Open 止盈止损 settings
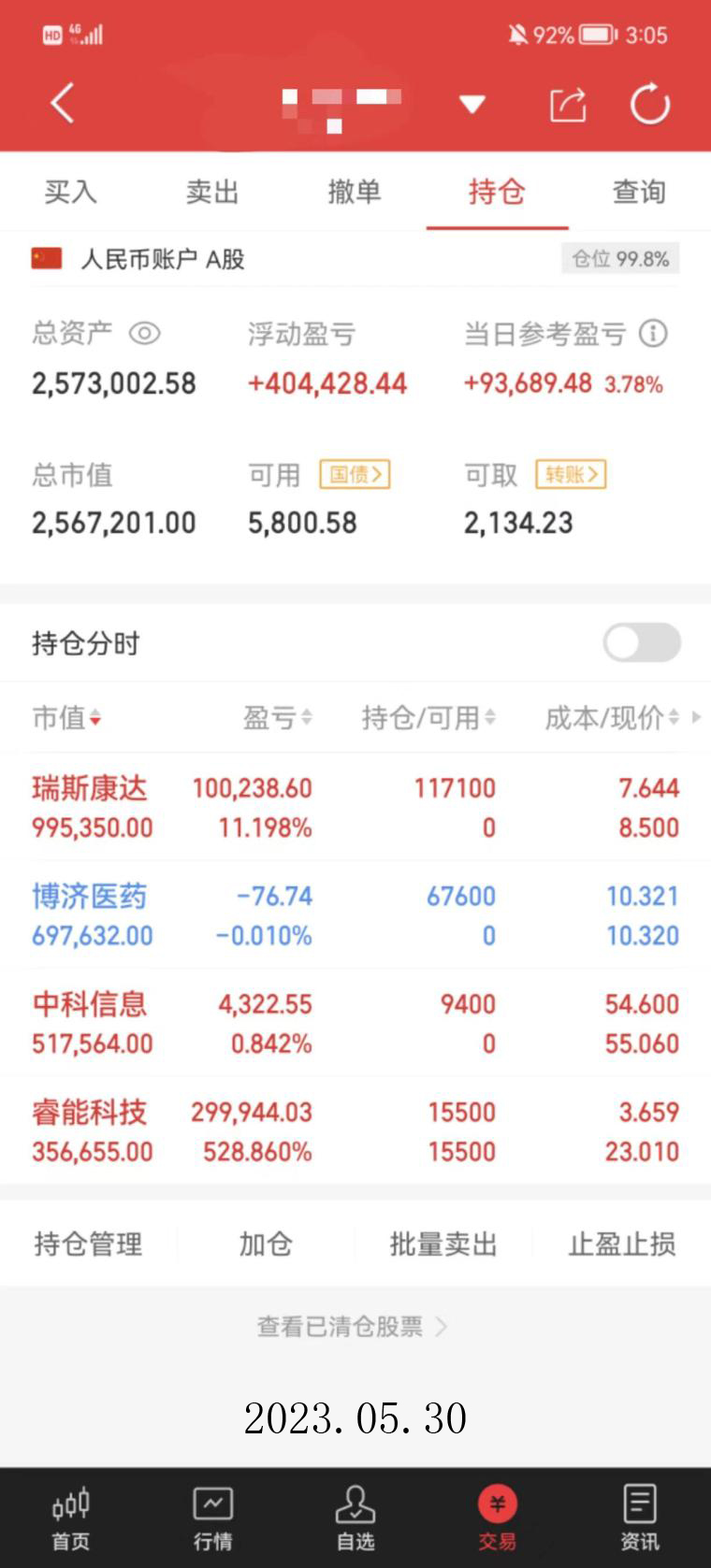 click(622, 1244)
